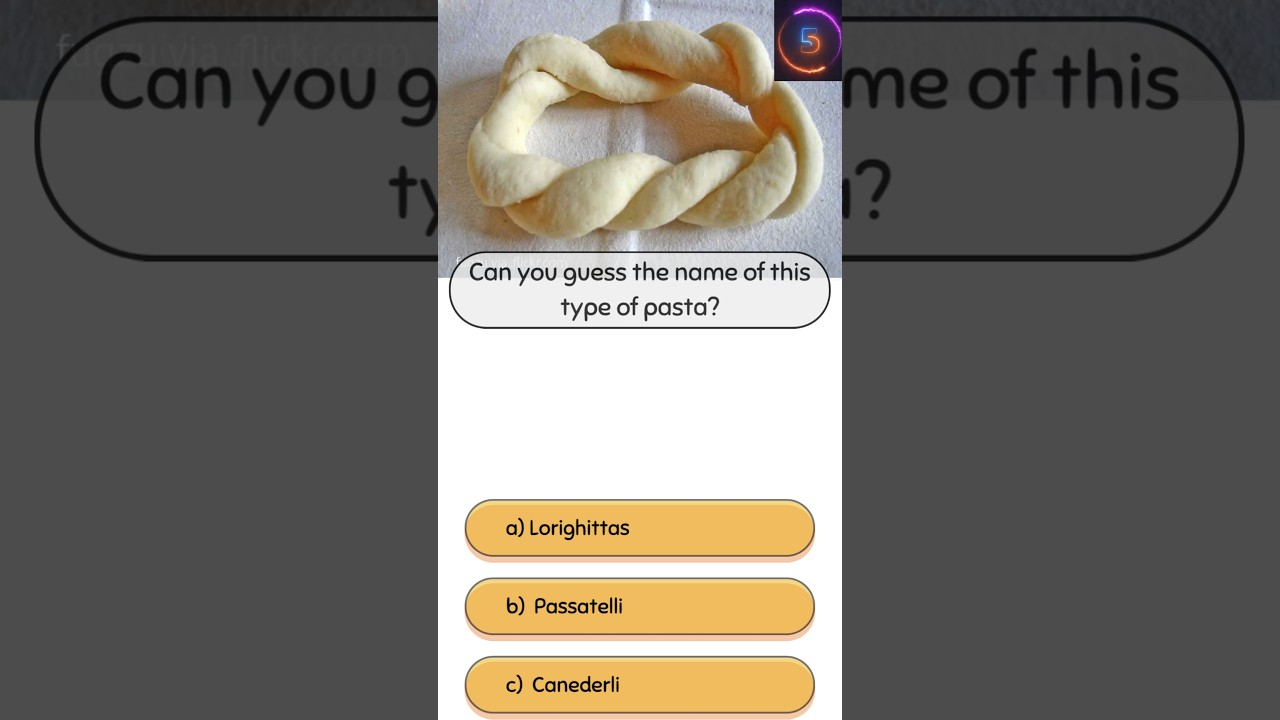
Task: Select answer a) Lorighittas
Action: click(639, 528)
